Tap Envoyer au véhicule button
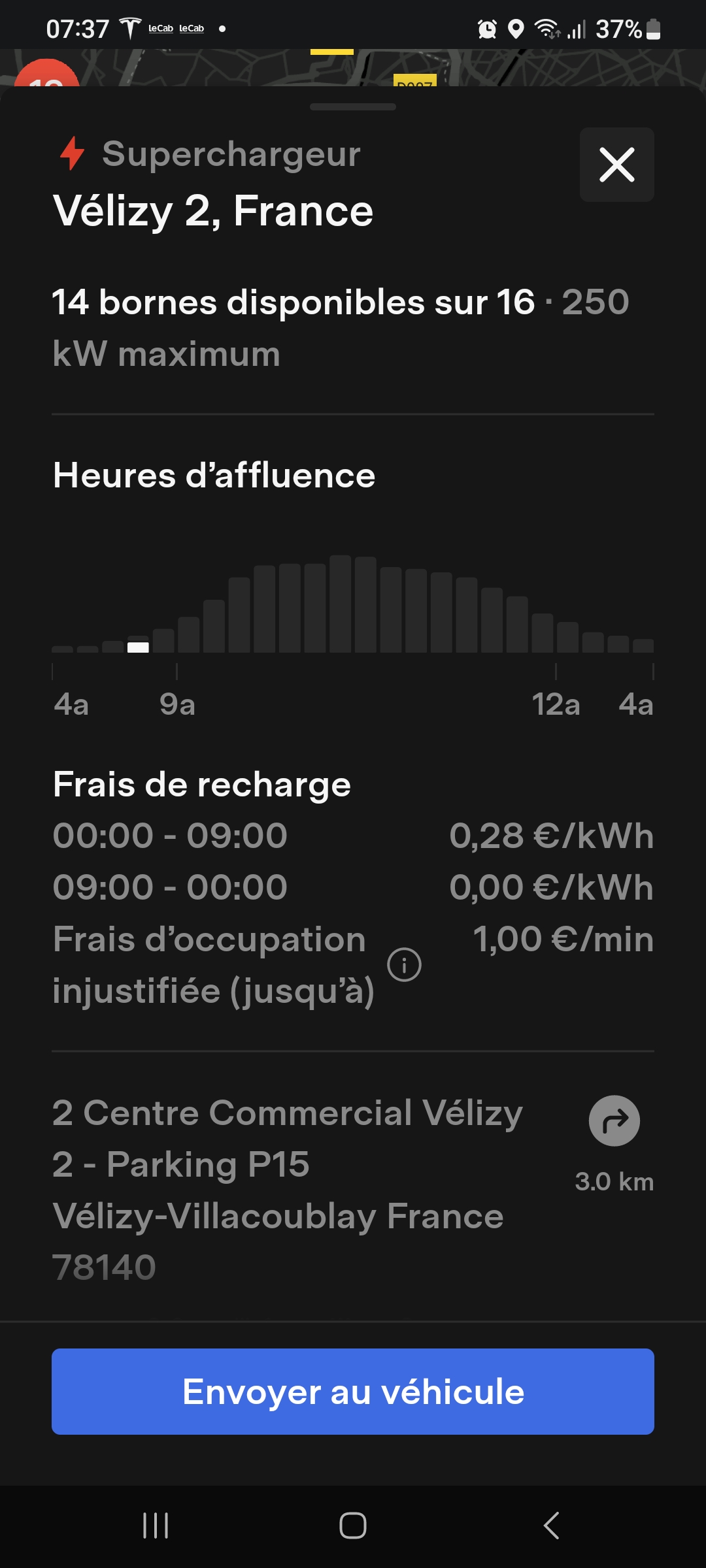 [353, 1392]
